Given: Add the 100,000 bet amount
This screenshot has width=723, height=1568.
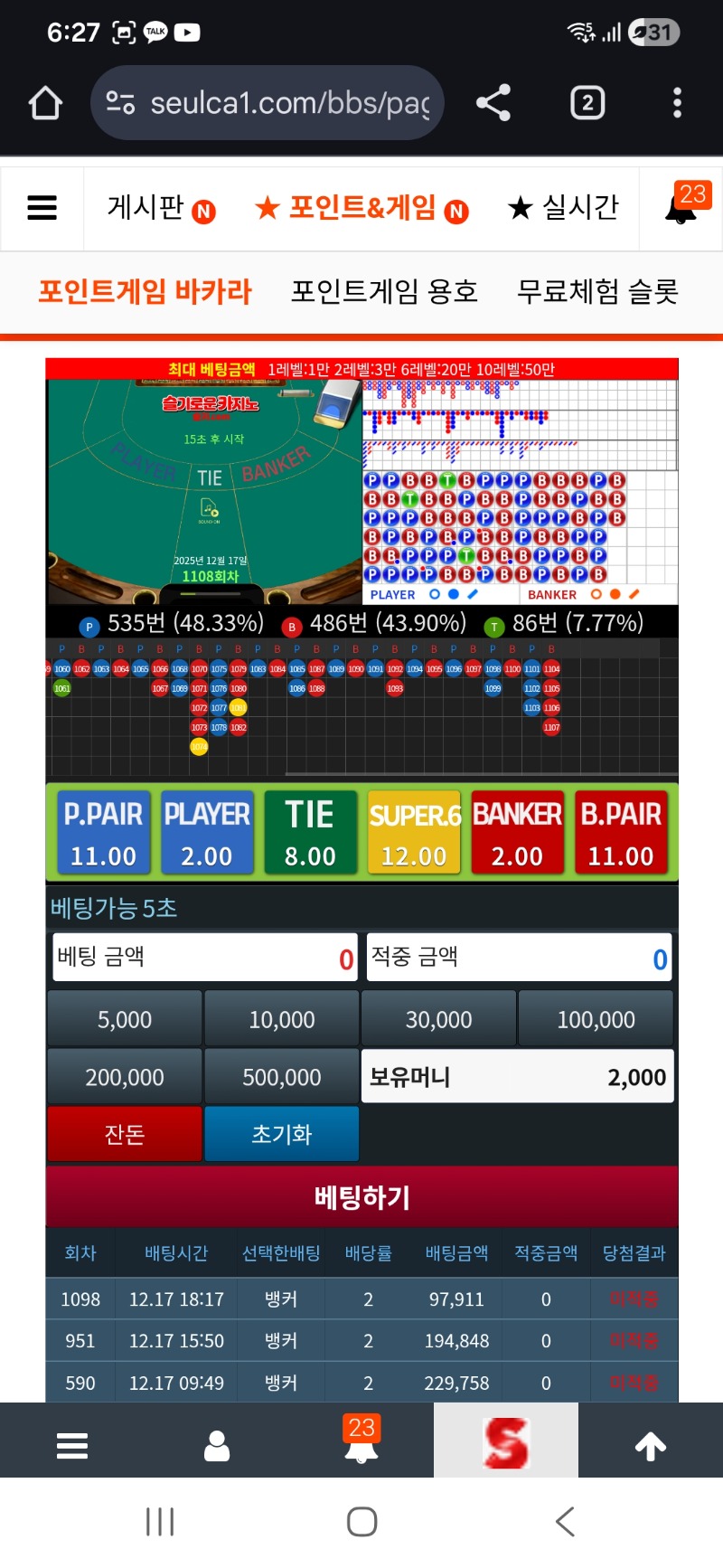Looking at the screenshot, I should point(596,1019).
